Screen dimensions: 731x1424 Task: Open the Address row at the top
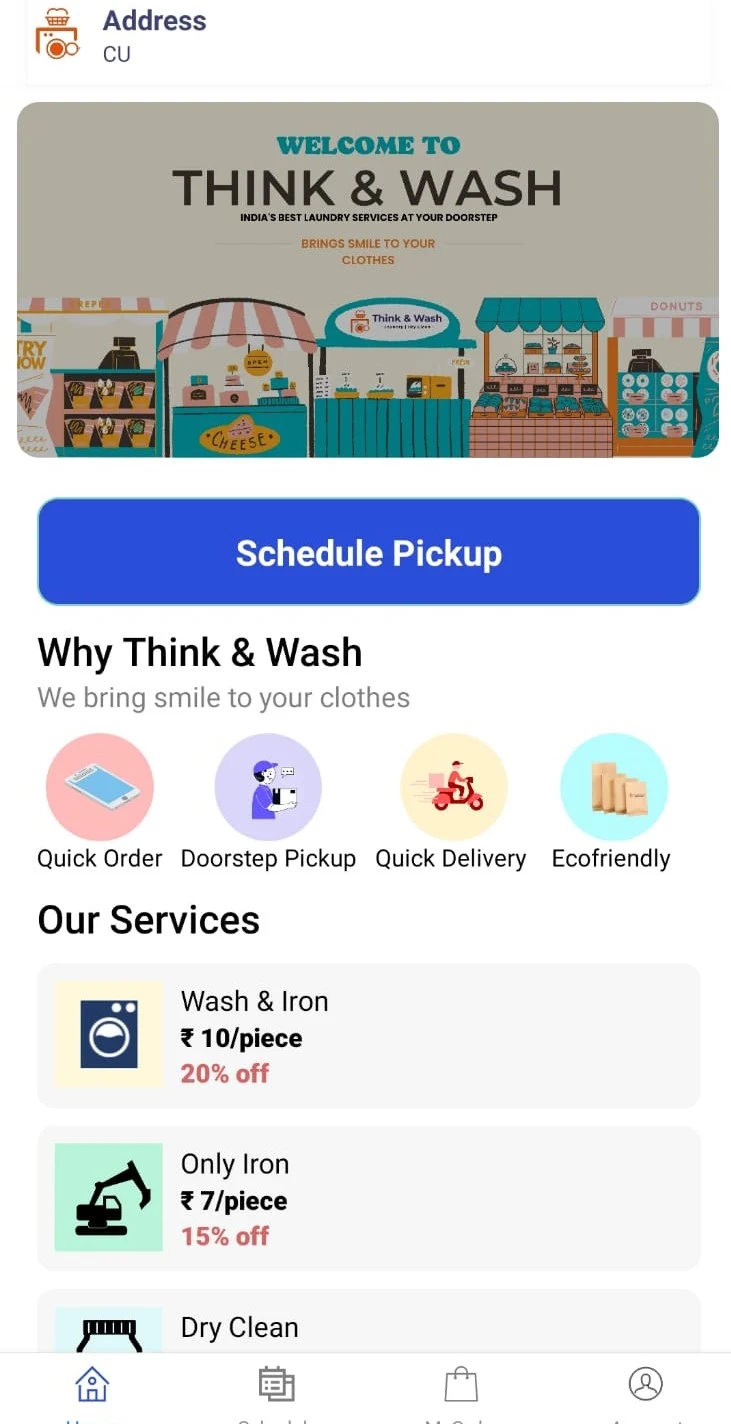368,40
